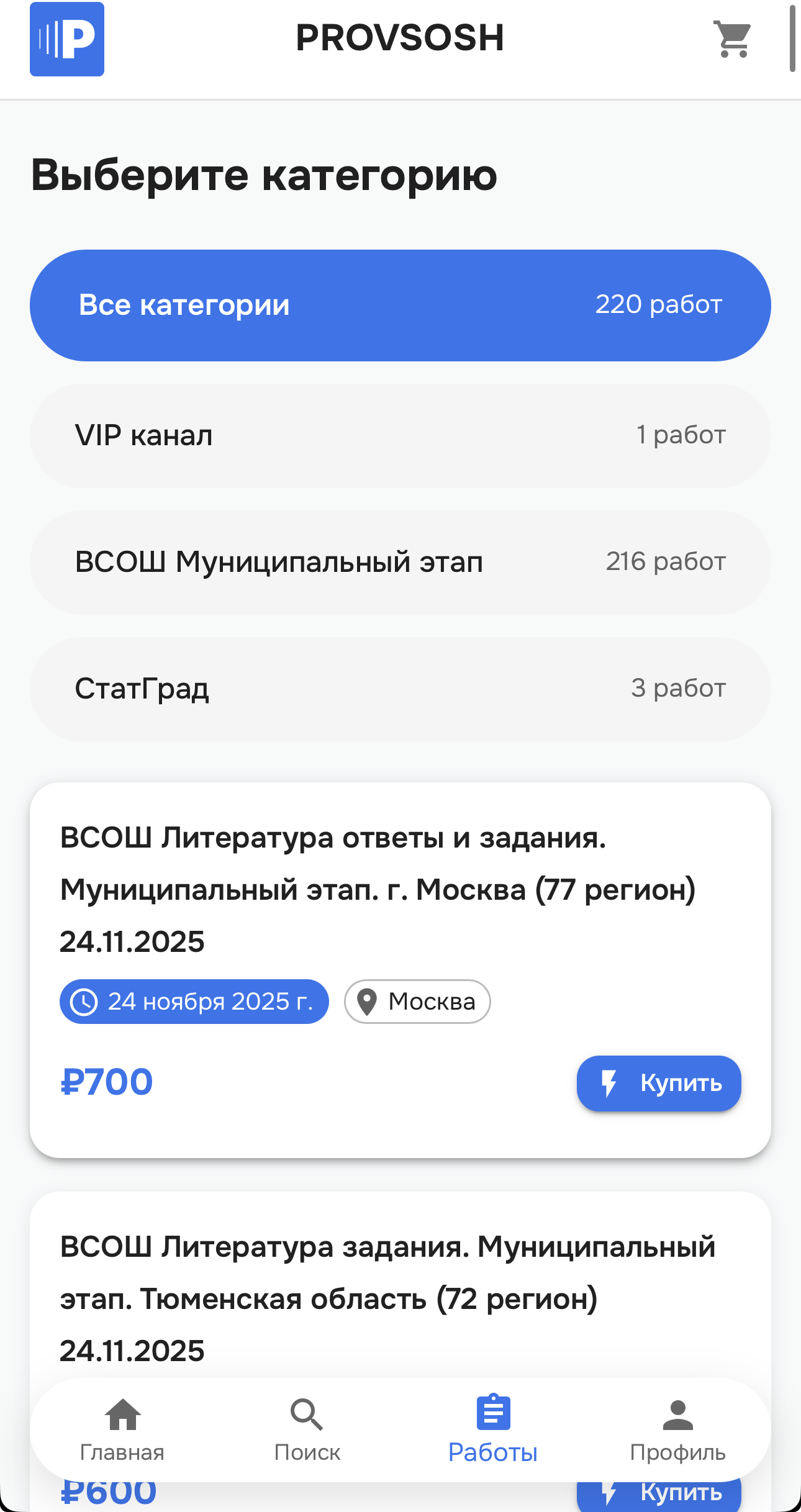Click the lightning icon on Купить button

click(x=608, y=1082)
